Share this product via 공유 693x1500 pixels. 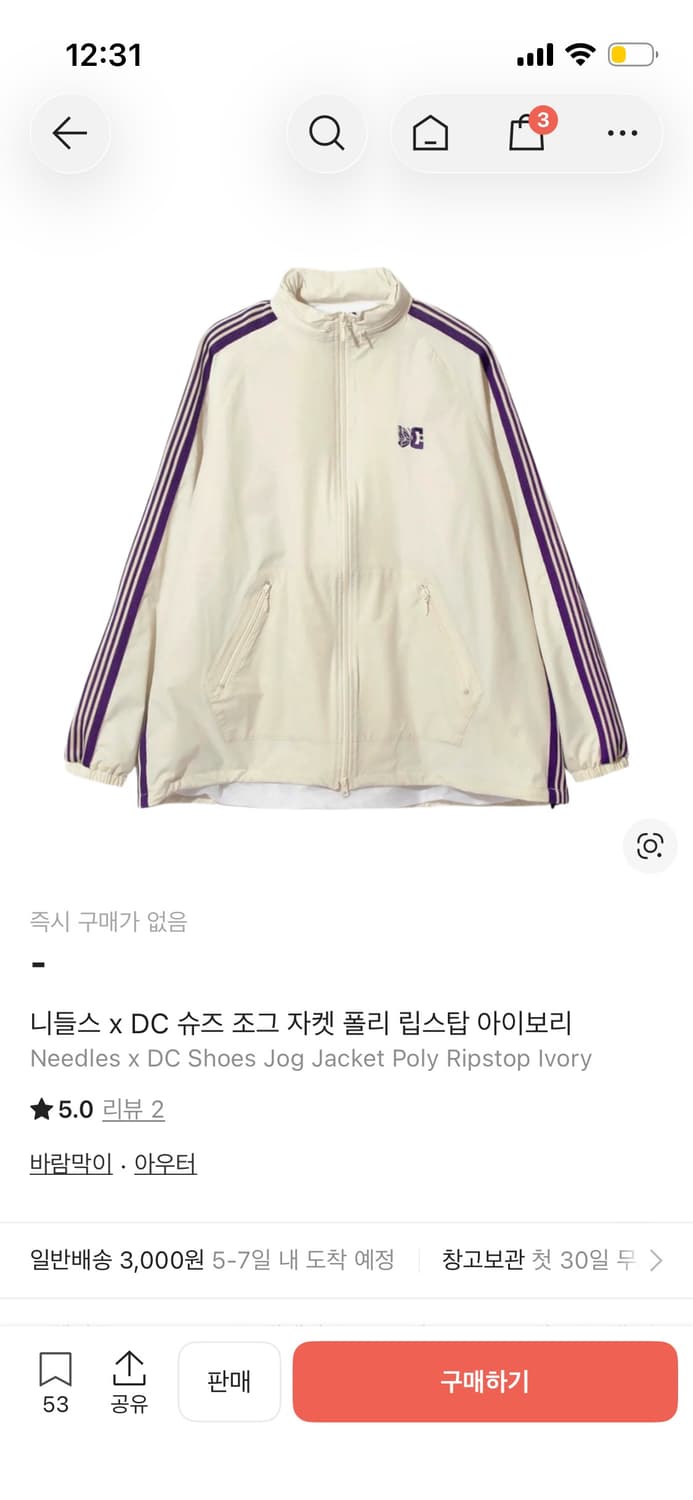pyautogui.click(x=129, y=1382)
